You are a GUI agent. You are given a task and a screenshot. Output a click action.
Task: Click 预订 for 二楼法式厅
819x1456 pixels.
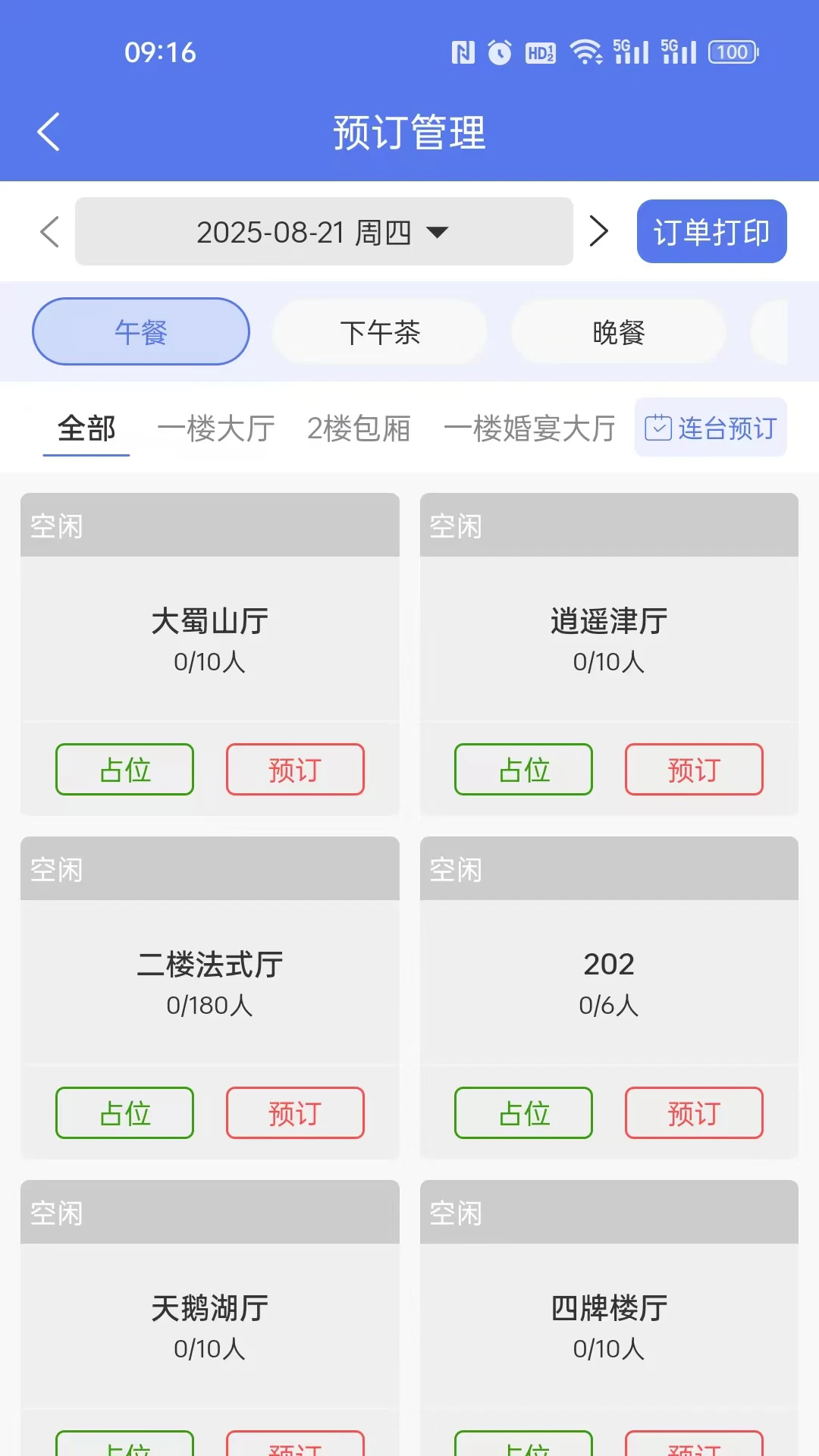click(x=295, y=1113)
